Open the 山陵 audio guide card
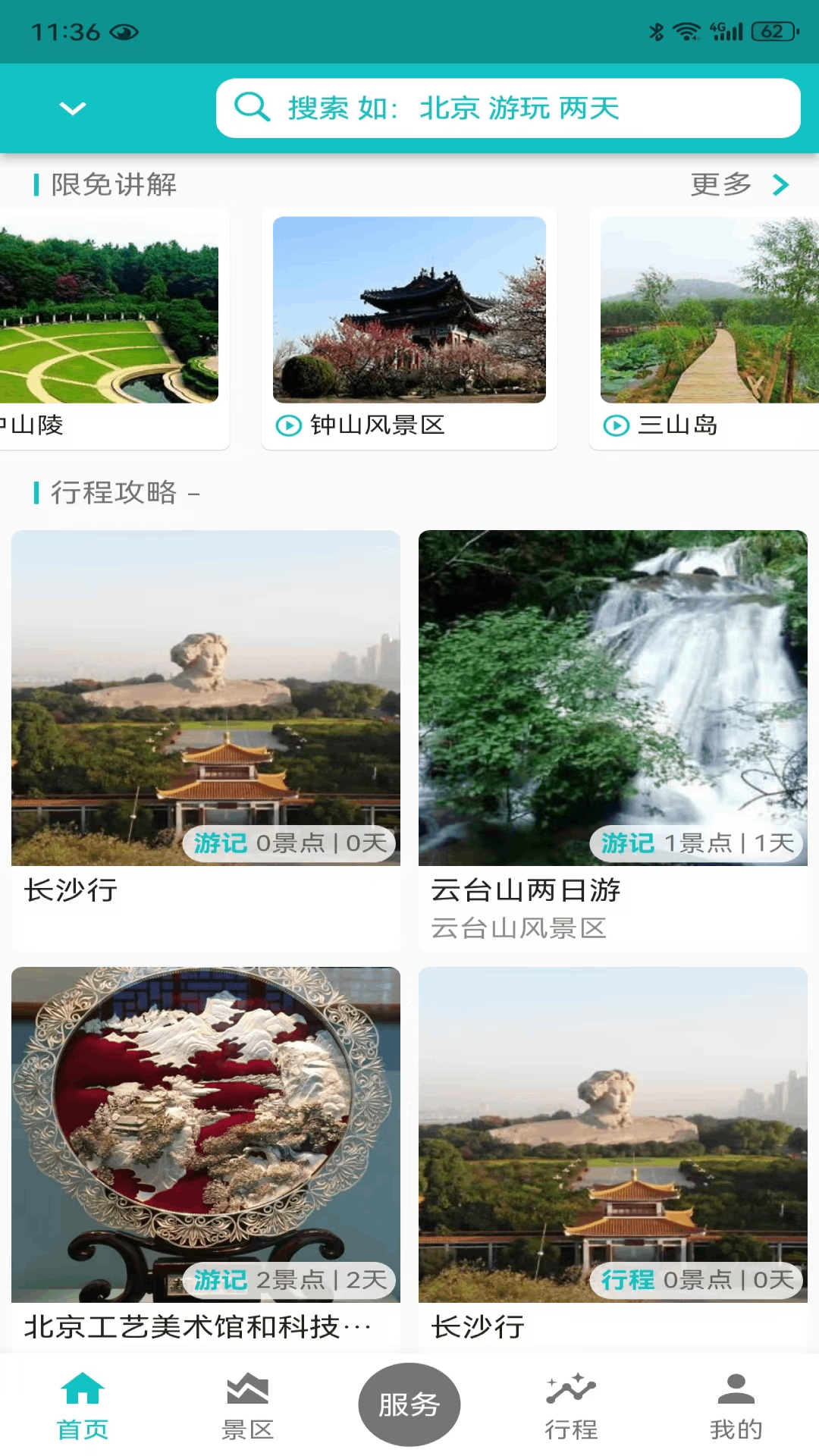Screen dimensions: 819x1456 110,329
